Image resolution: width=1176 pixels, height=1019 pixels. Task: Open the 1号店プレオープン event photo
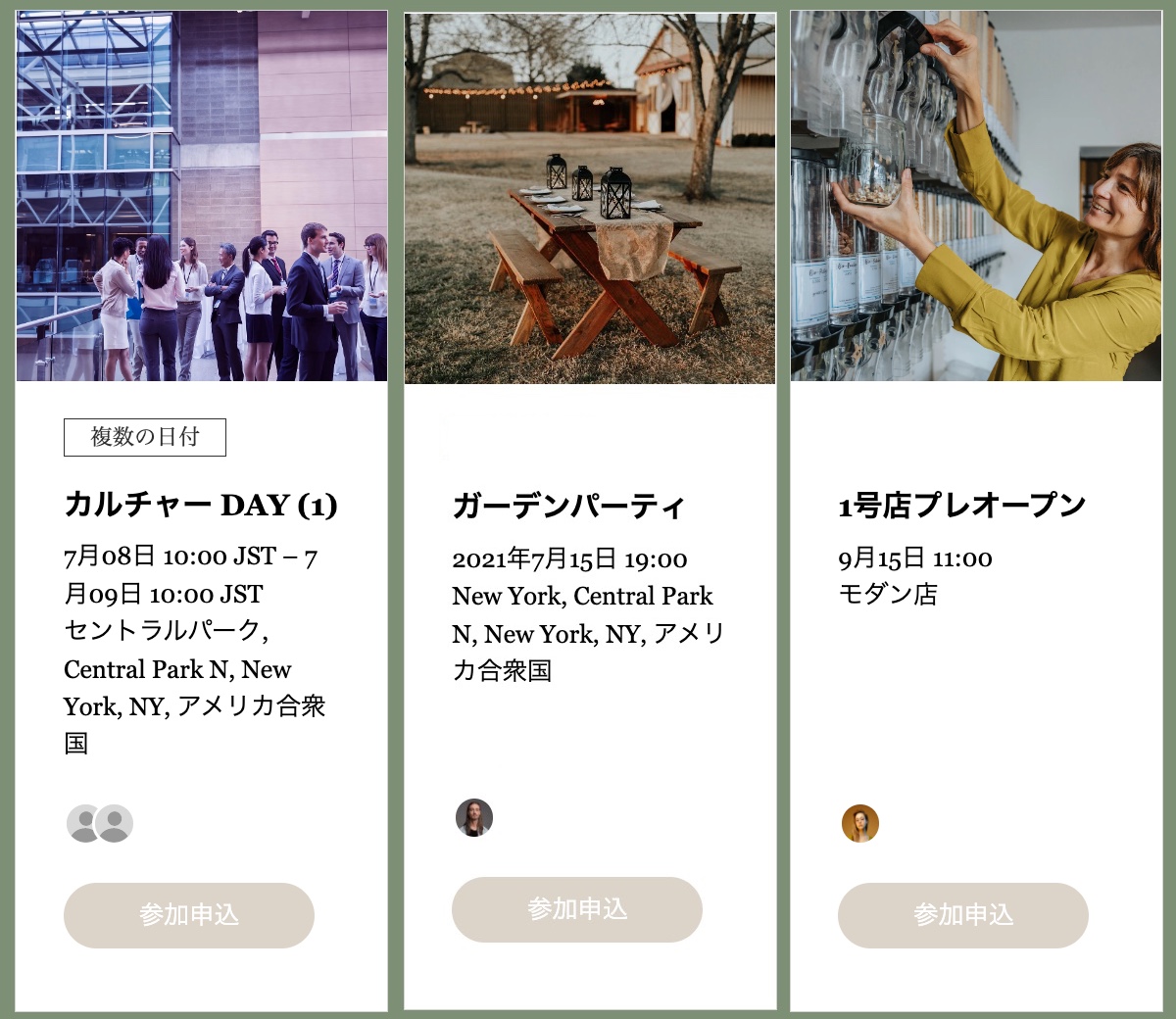coord(975,196)
